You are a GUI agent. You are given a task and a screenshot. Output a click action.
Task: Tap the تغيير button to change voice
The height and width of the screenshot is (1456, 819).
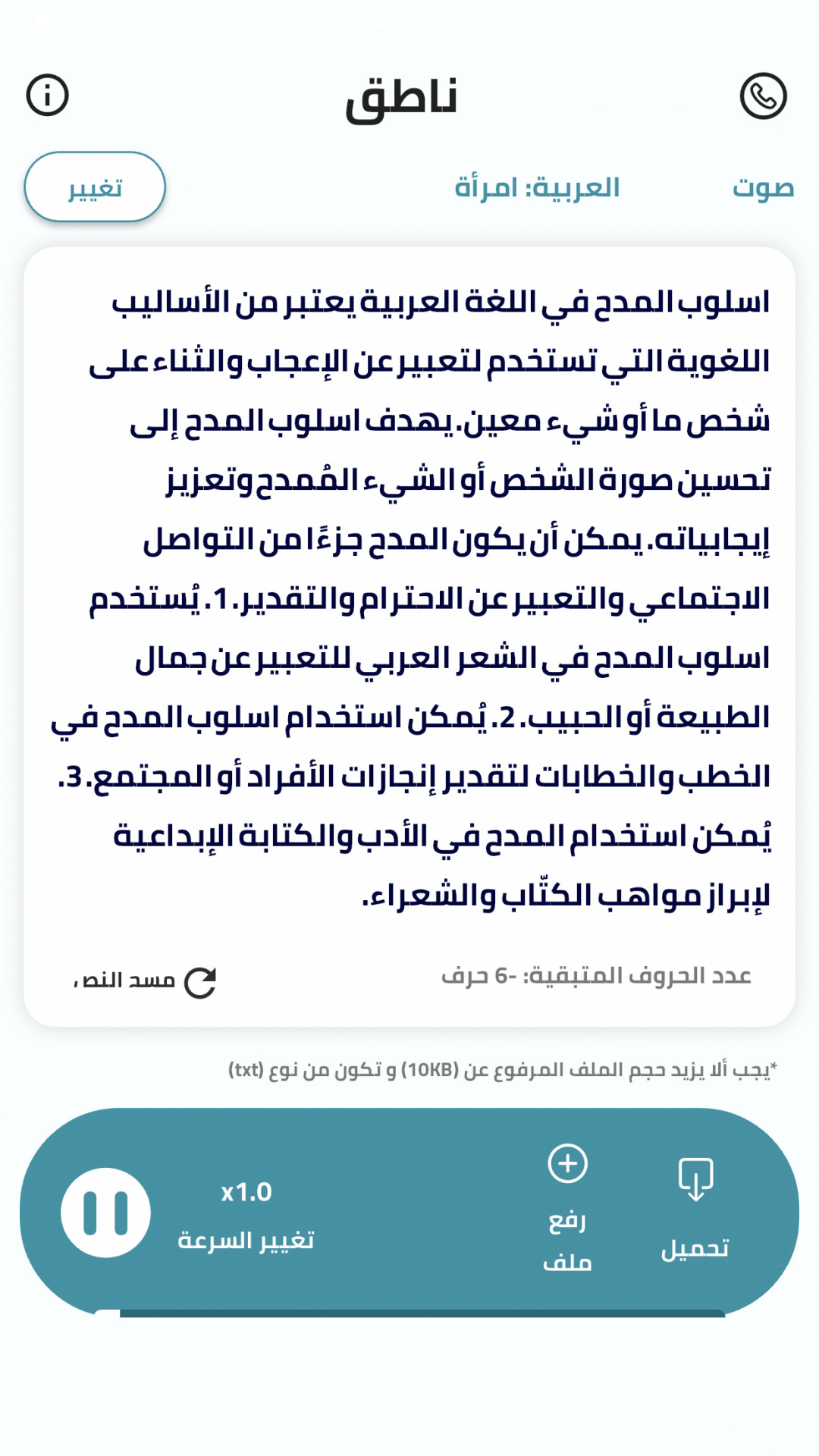tap(95, 187)
